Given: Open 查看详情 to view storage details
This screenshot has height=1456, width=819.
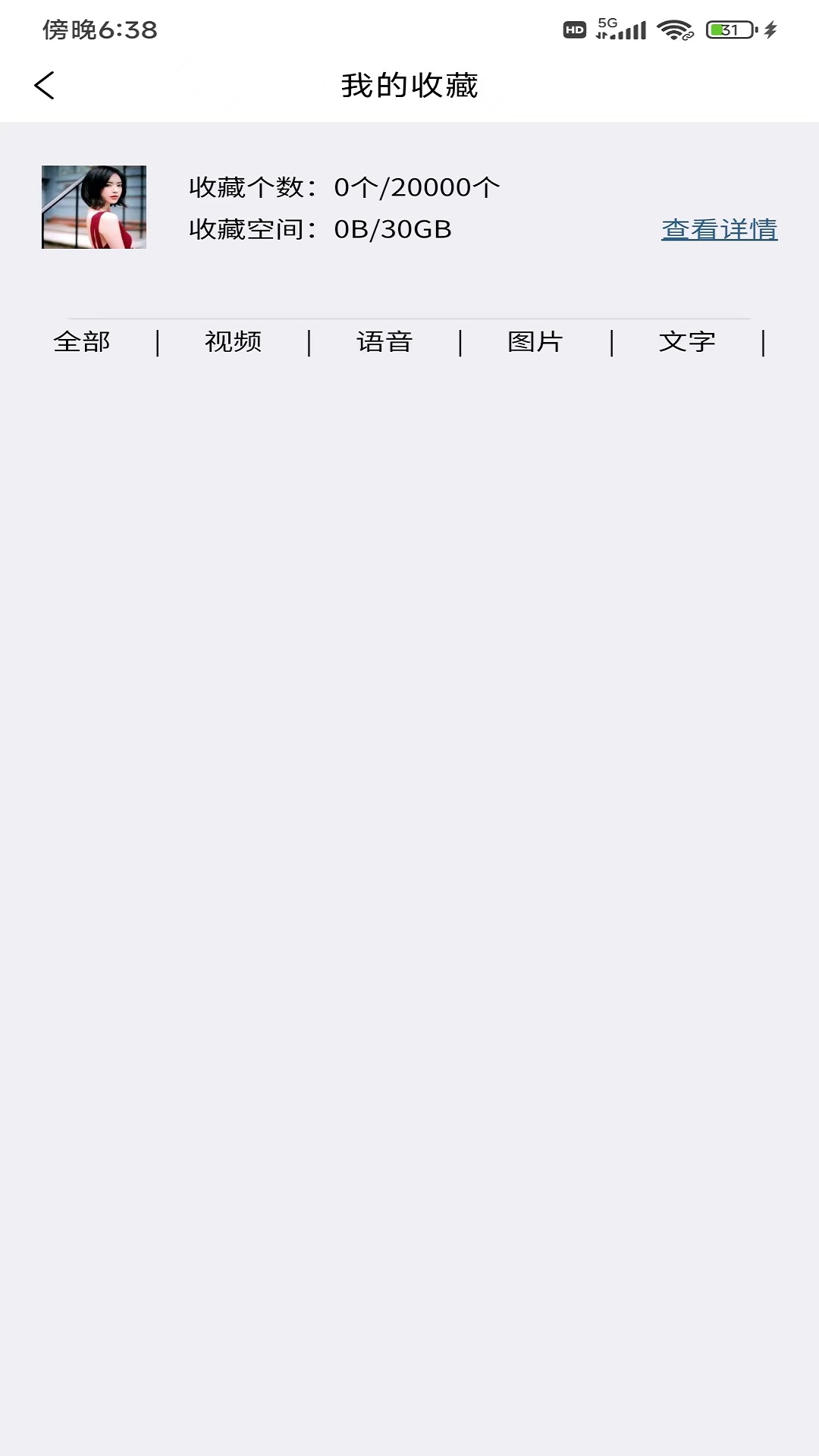Looking at the screenshot, I should 719,229.
